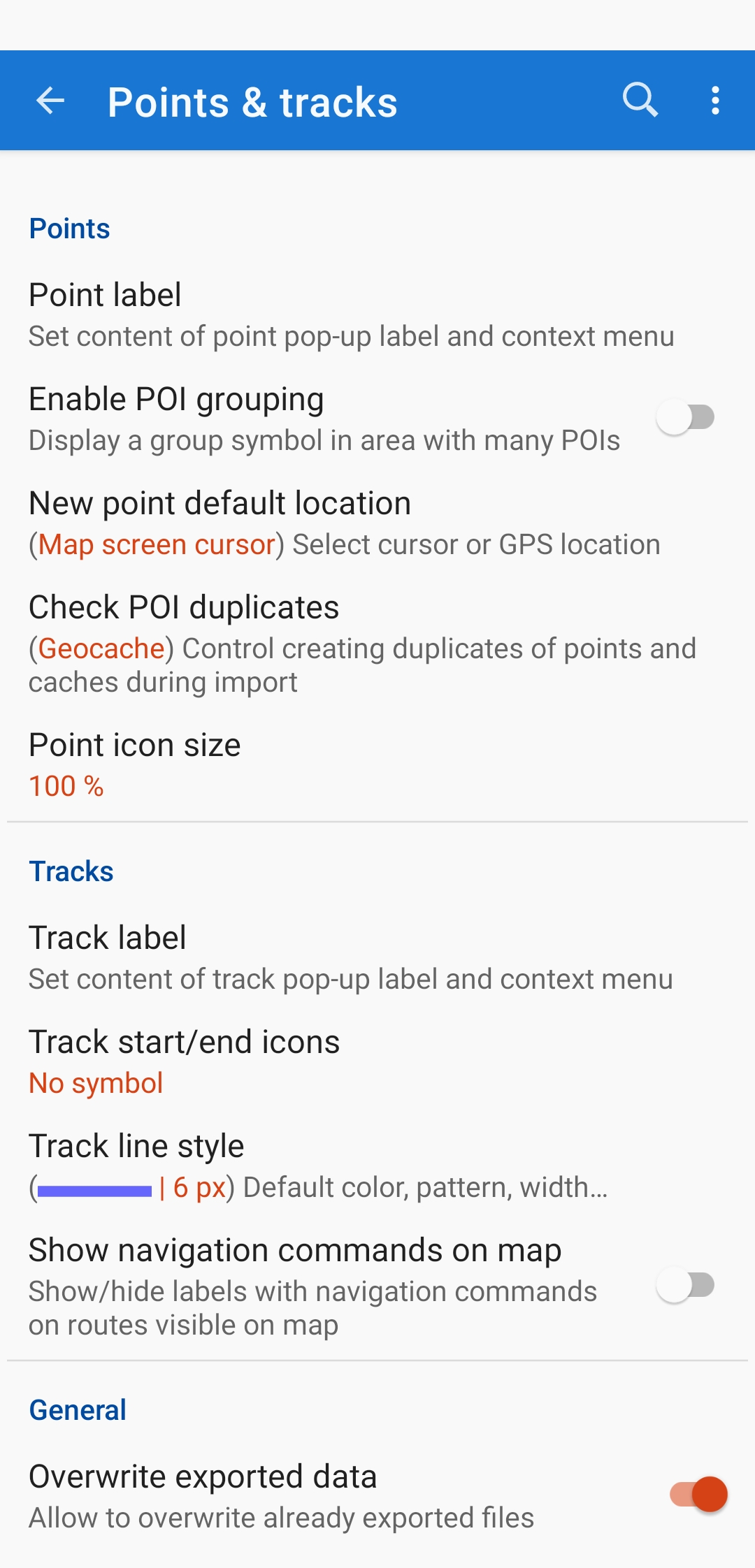
Task: Open the three-dot overflow menu
Action: [x=714, y=101]
